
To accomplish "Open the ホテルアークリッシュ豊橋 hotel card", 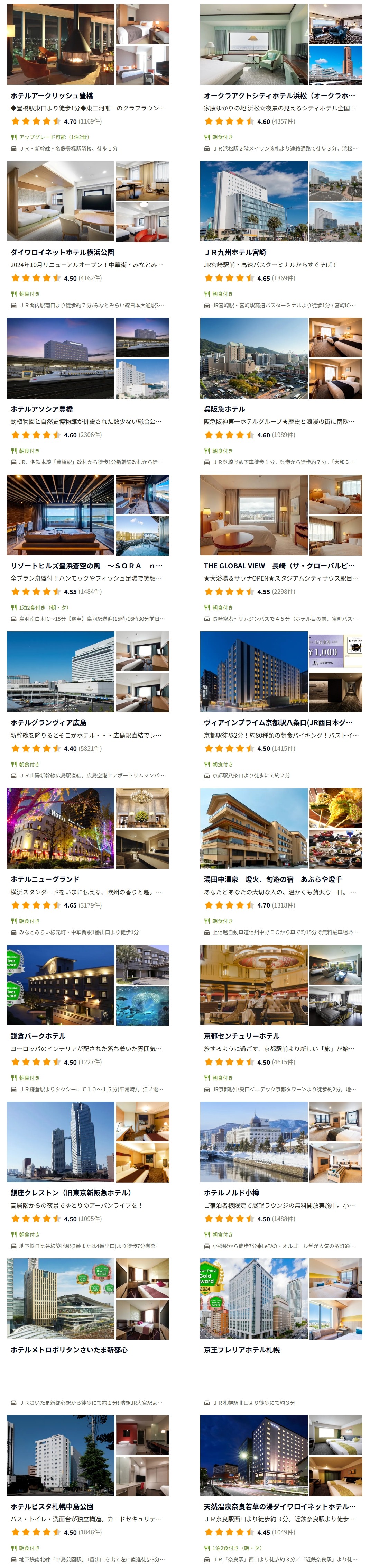I will (x=52, y=95).
